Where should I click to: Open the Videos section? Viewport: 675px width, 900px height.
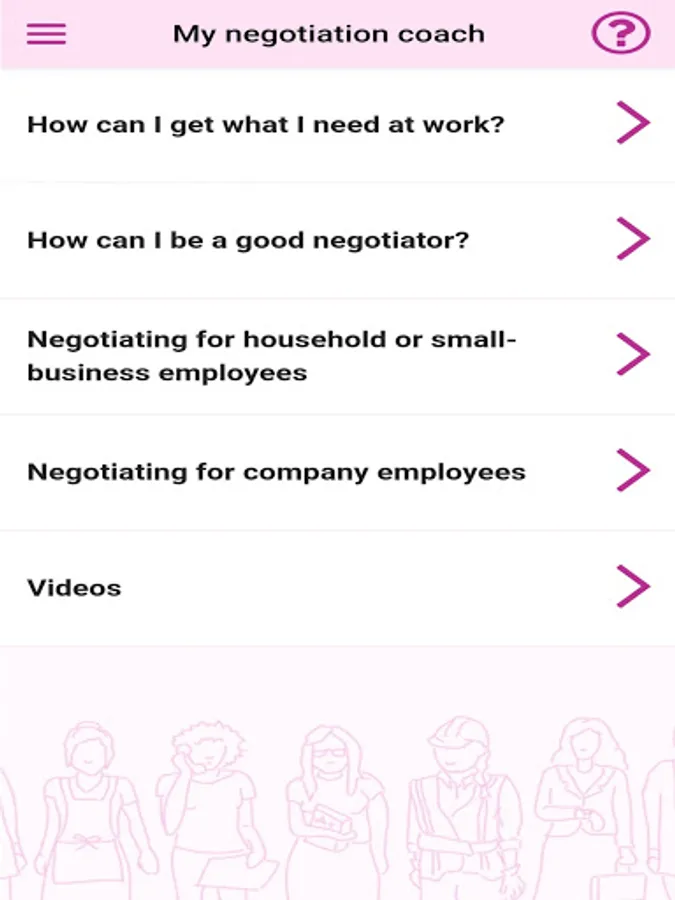[337, 588]
